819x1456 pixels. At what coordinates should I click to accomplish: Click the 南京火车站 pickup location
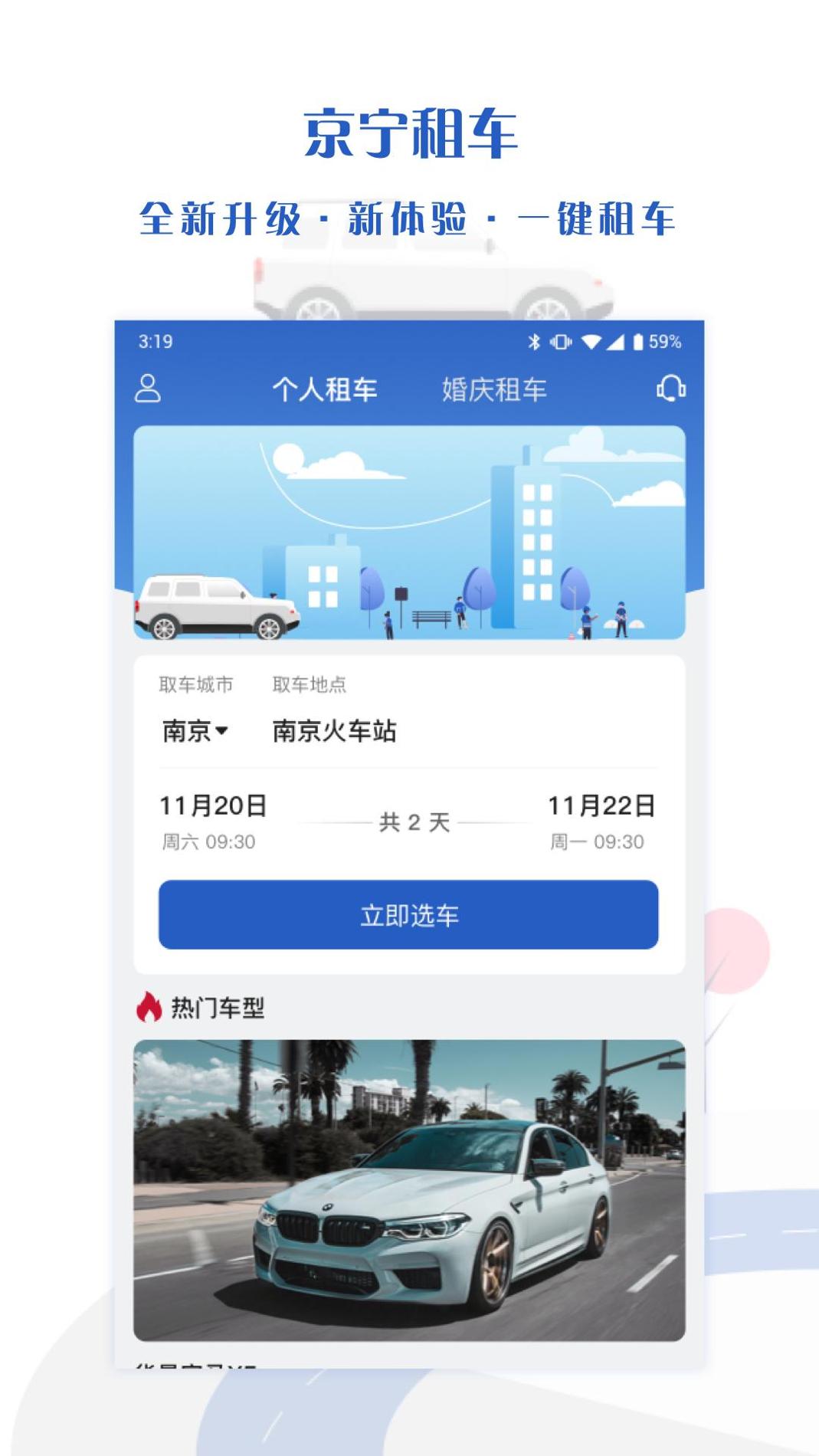[335, 733]
